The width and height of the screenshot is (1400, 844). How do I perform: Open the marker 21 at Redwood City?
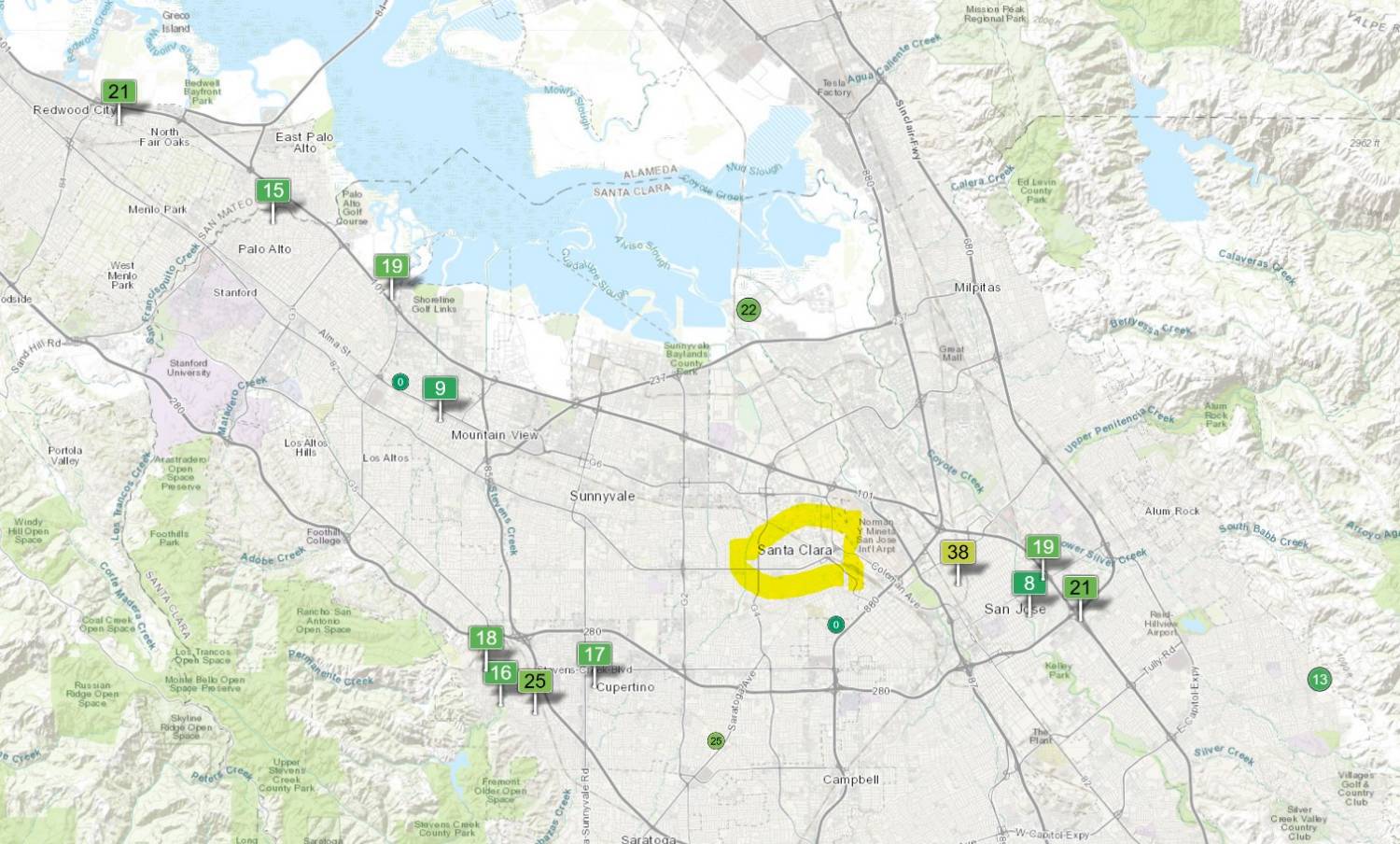pos(119,91)
